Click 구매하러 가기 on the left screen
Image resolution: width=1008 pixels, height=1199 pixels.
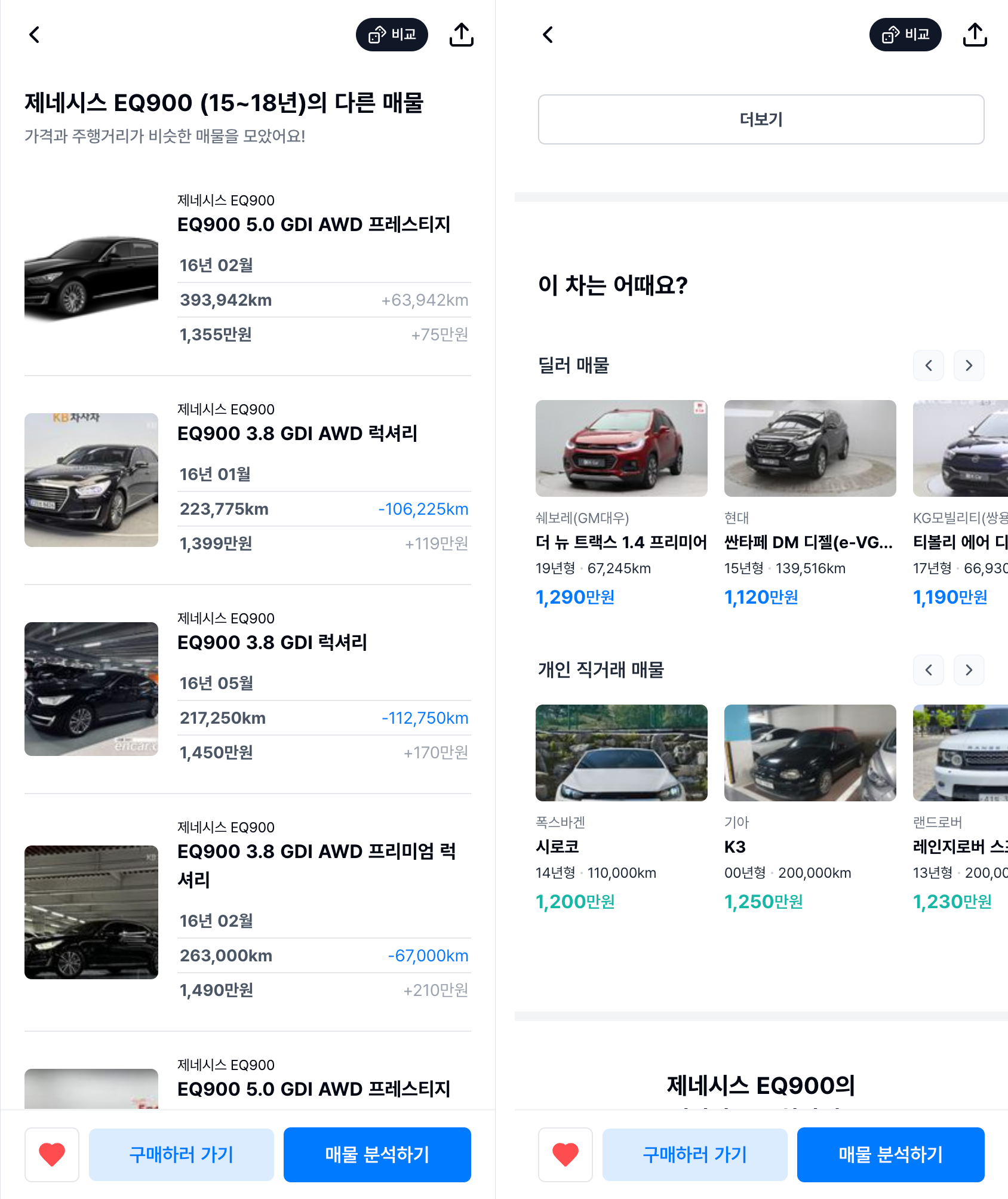181,1154
